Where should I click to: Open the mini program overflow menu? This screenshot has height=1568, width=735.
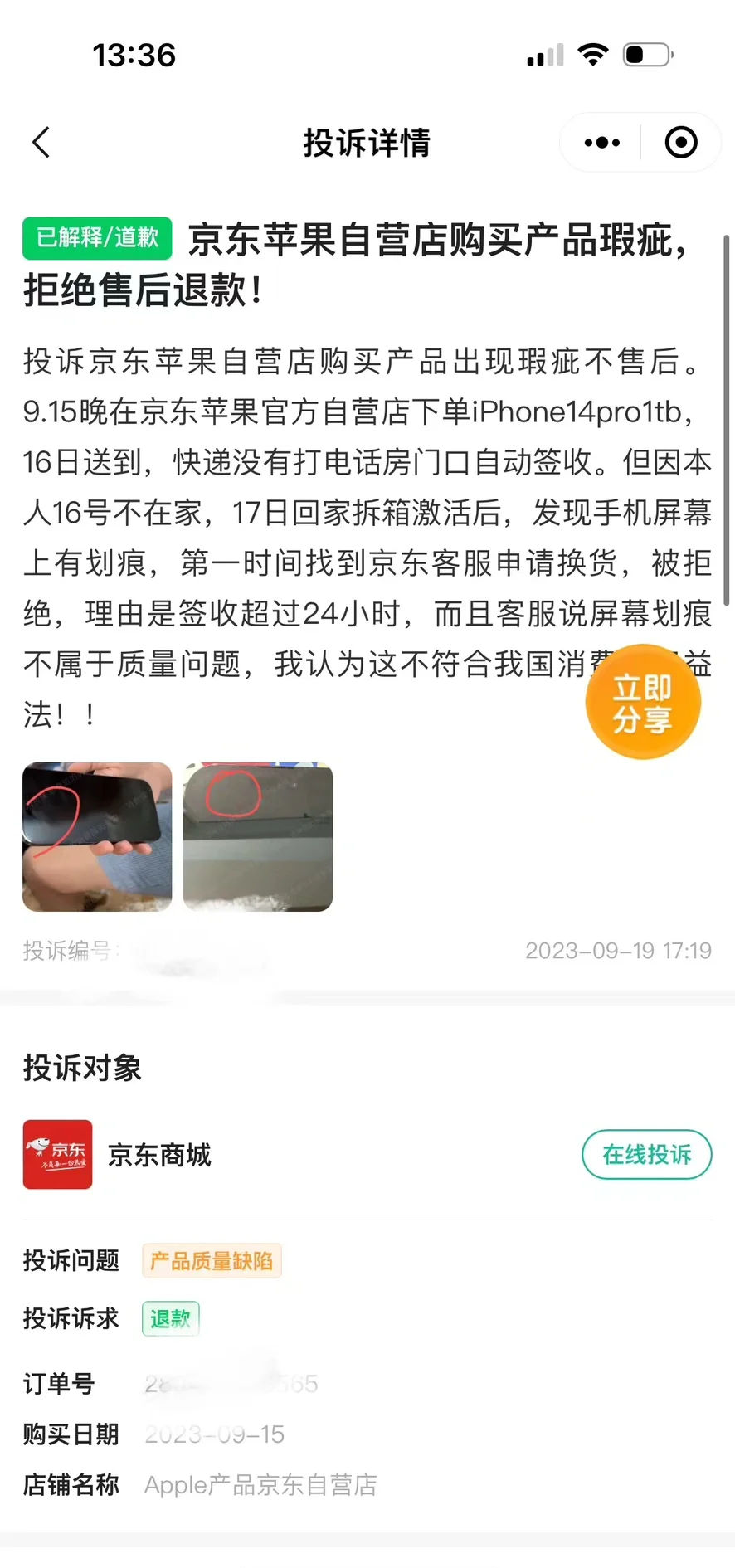[x=602, y=143]
